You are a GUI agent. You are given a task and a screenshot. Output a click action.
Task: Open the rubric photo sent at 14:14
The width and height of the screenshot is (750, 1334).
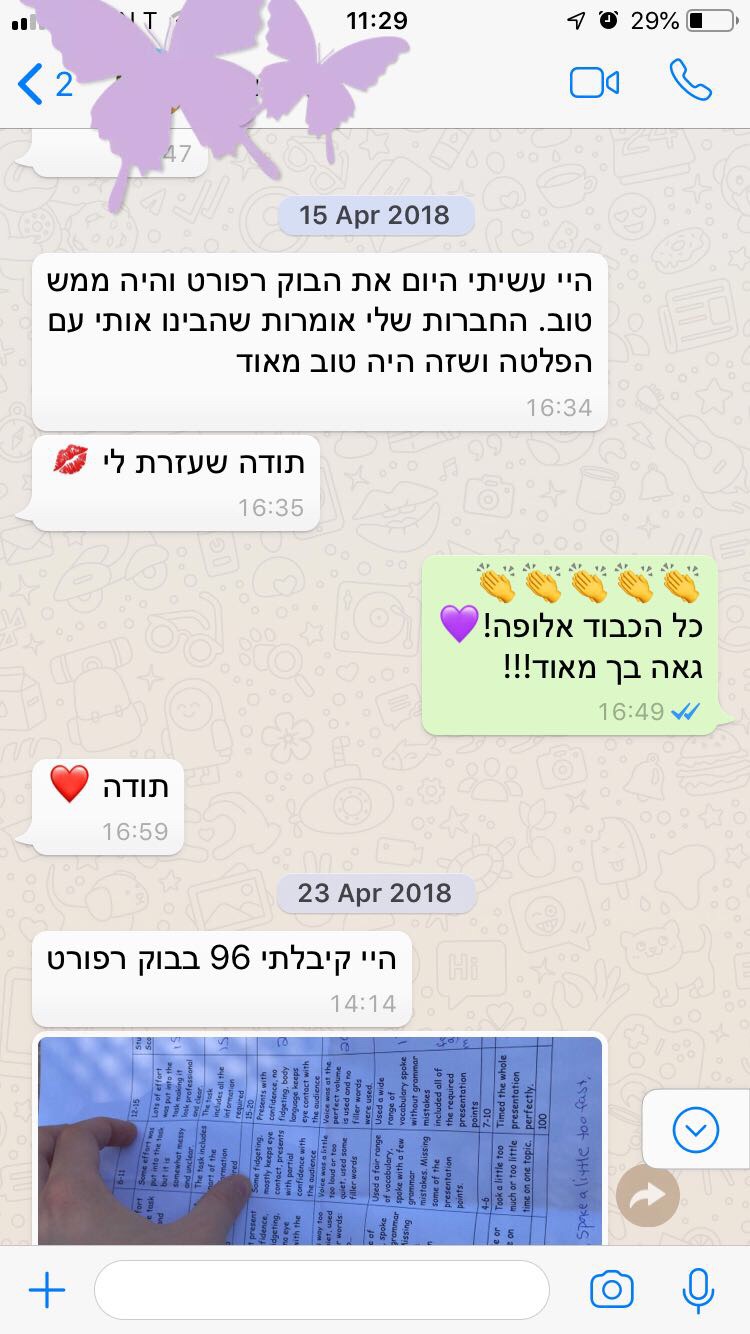click(x=320, y=1140)
